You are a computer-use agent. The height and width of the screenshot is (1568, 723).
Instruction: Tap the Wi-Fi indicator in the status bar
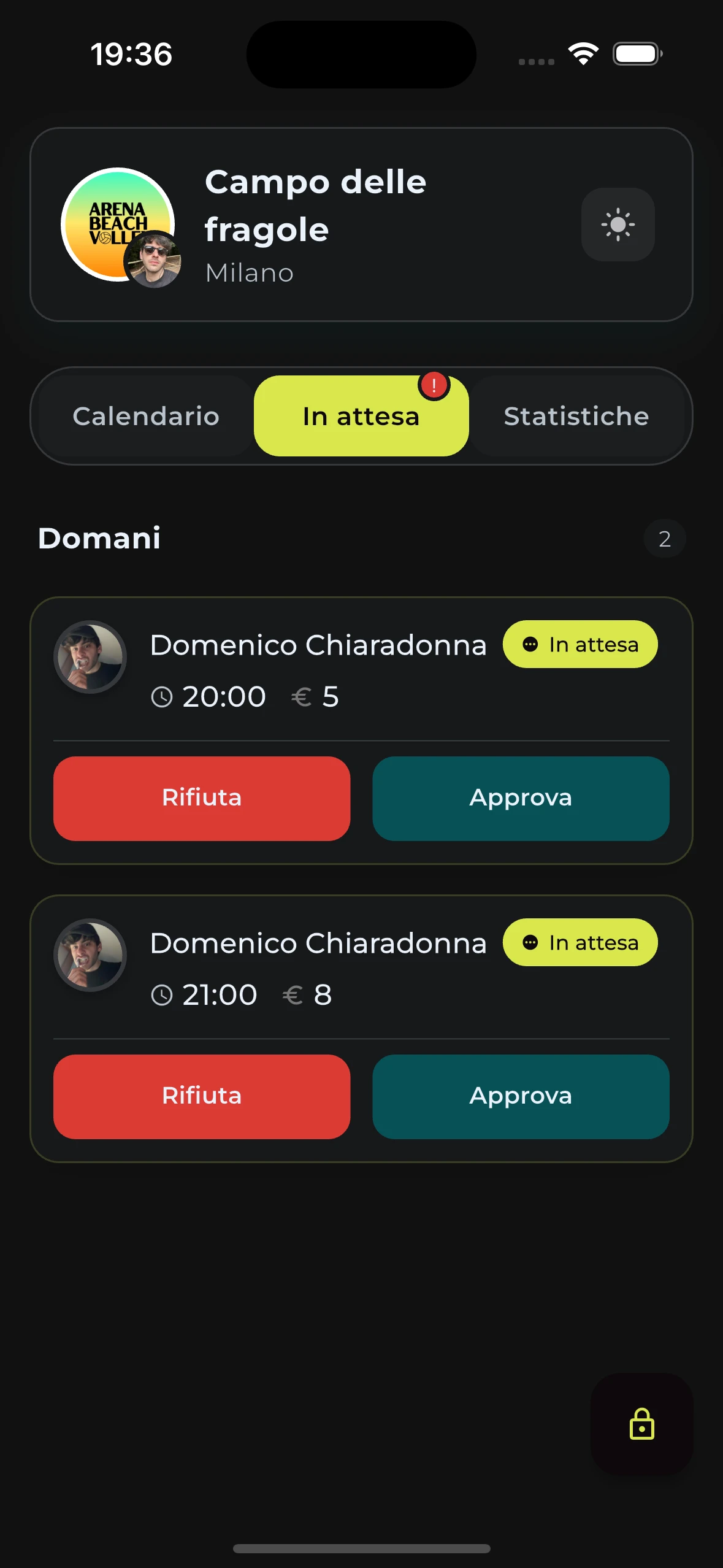pyautogui.click(x=583, y=54)
